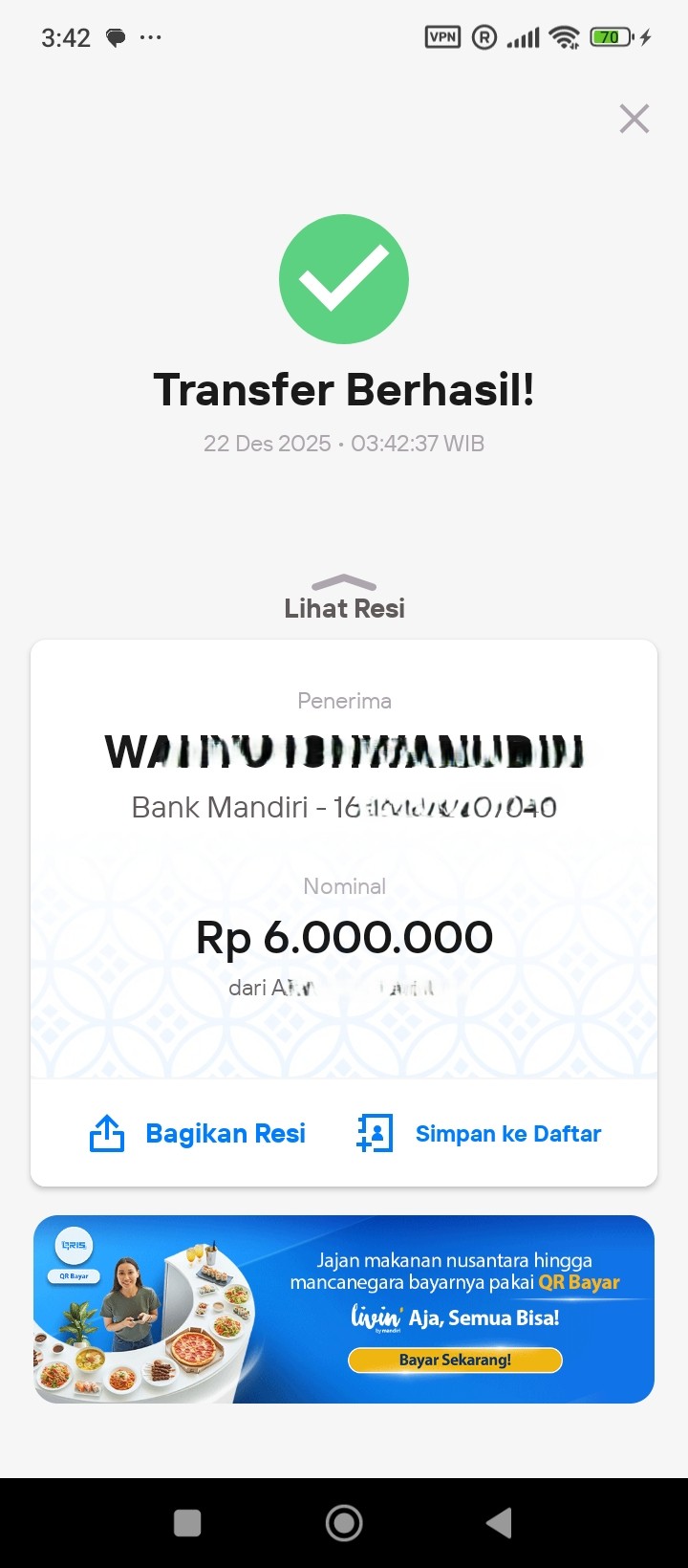Go to the system home screen
Image resolution: width=688 pixels, height=1568 pixels.
tap(344, 1523)
